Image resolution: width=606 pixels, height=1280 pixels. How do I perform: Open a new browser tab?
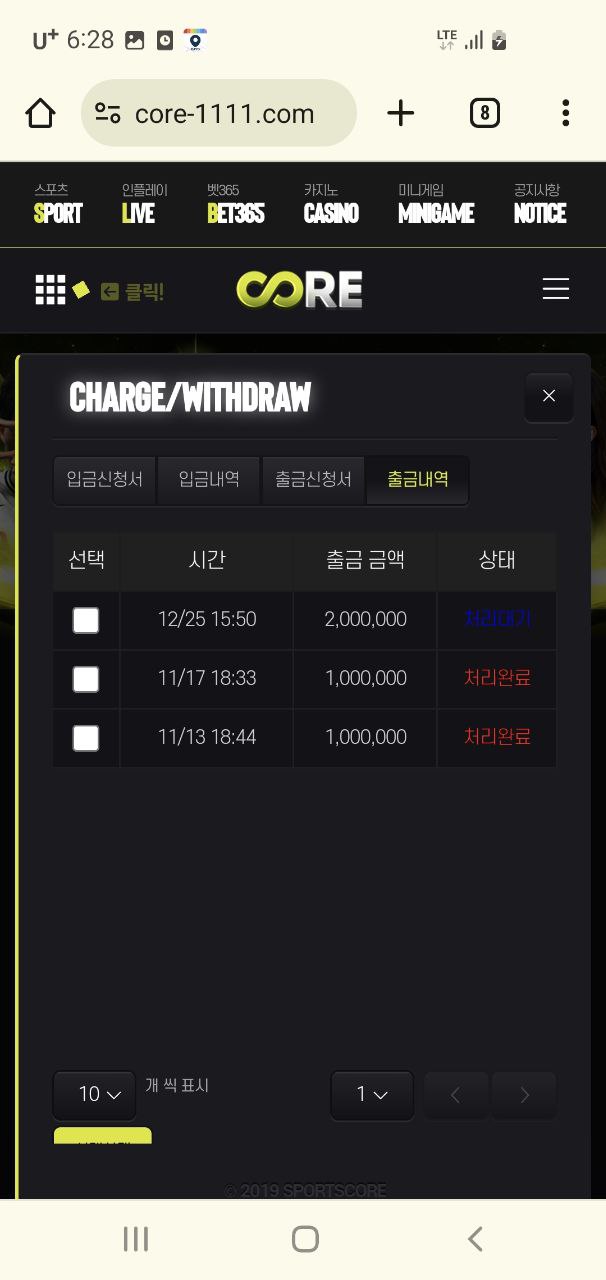click(400, 113)
